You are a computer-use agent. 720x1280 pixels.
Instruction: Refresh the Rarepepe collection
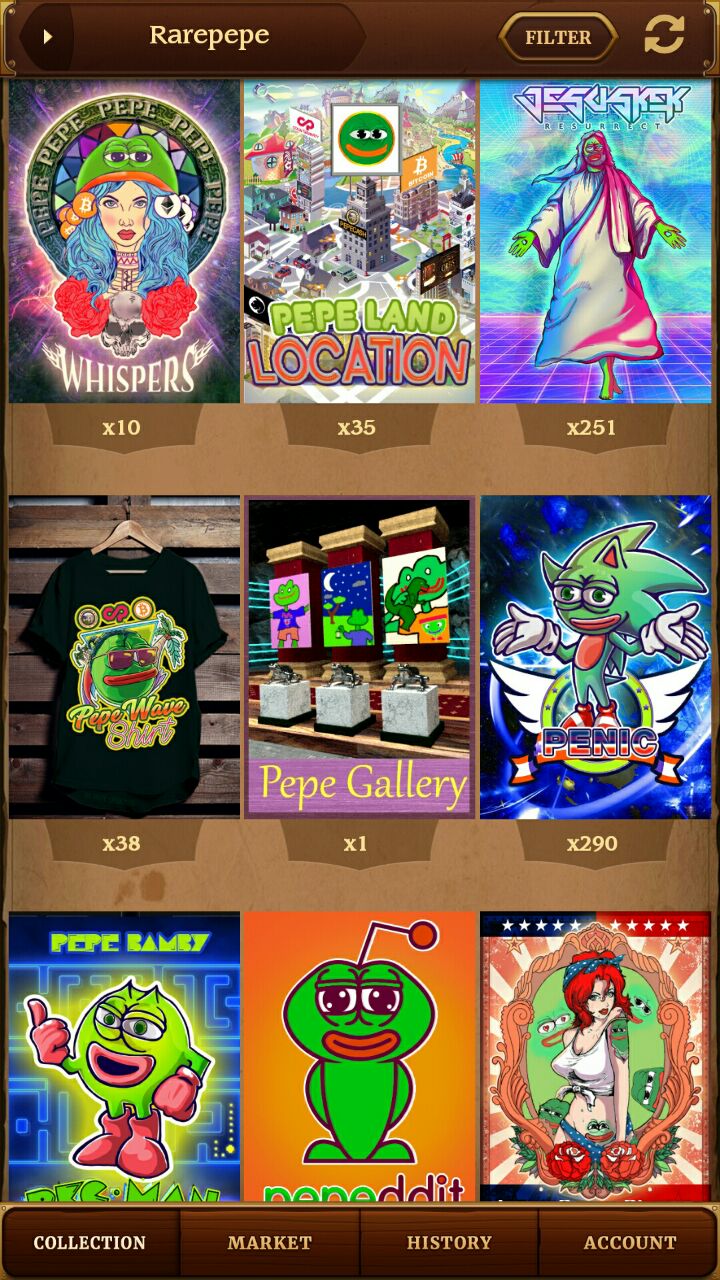coord(664,35)
